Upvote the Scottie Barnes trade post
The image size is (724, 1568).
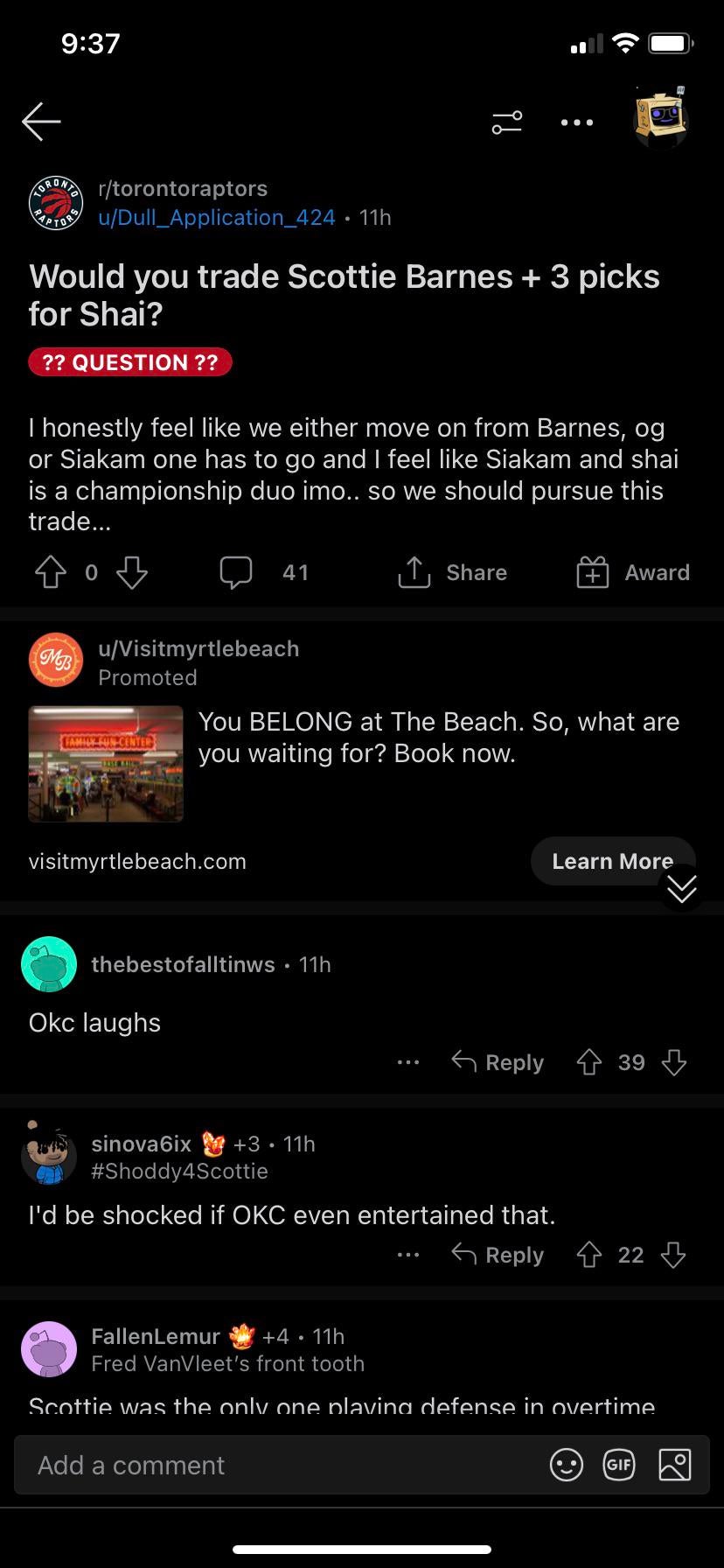point(51,573)
